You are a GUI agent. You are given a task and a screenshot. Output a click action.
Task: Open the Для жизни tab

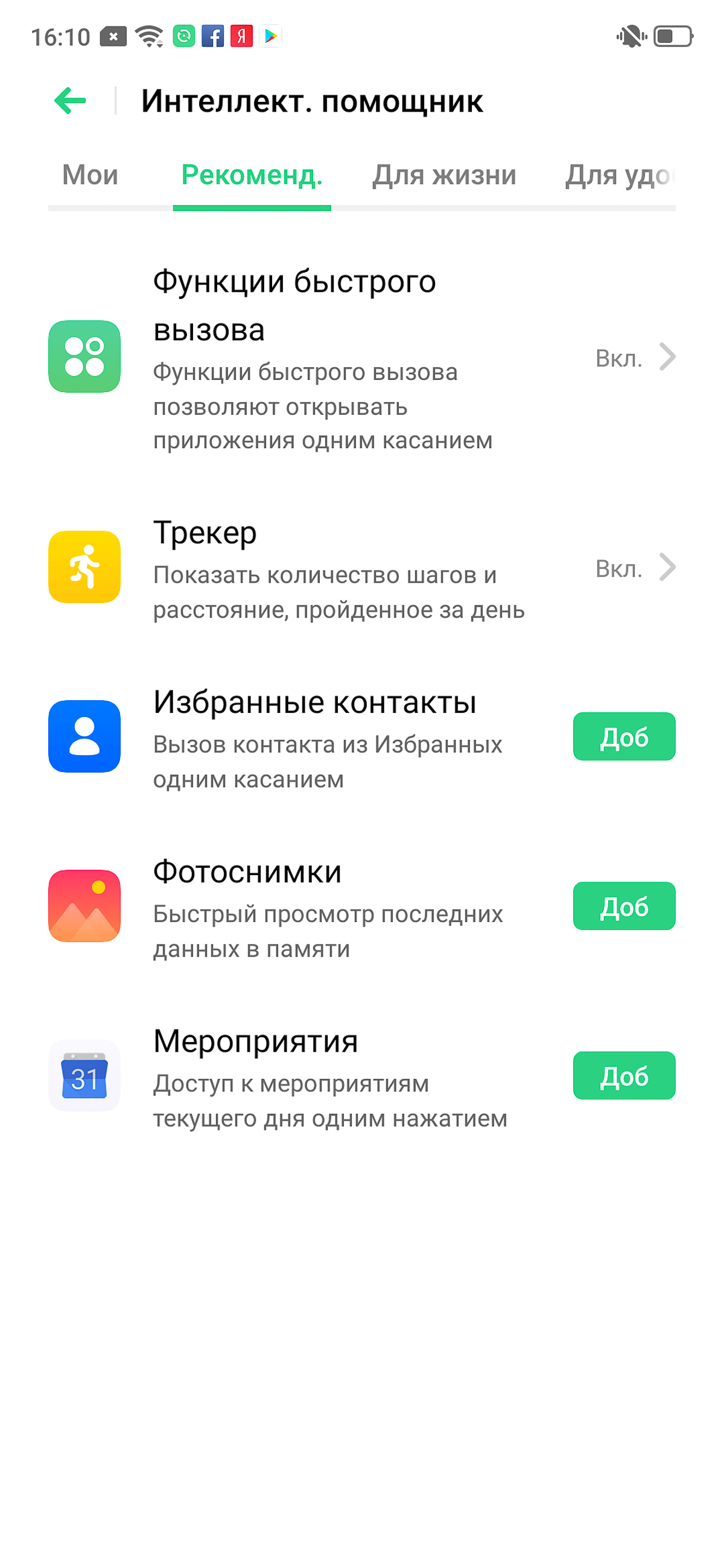click(444, 175)
